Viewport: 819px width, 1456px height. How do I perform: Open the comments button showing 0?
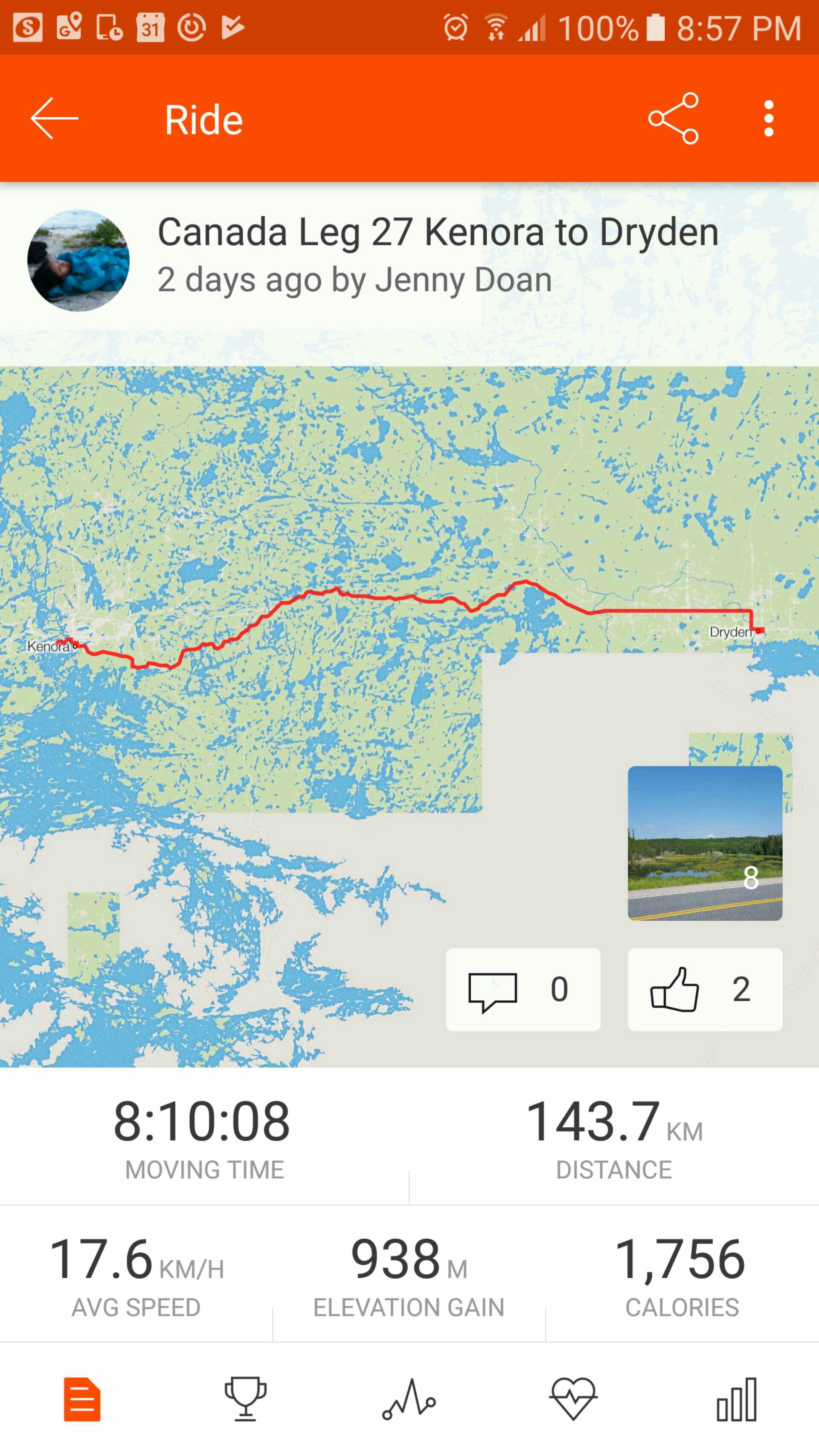tap(523, 989)
